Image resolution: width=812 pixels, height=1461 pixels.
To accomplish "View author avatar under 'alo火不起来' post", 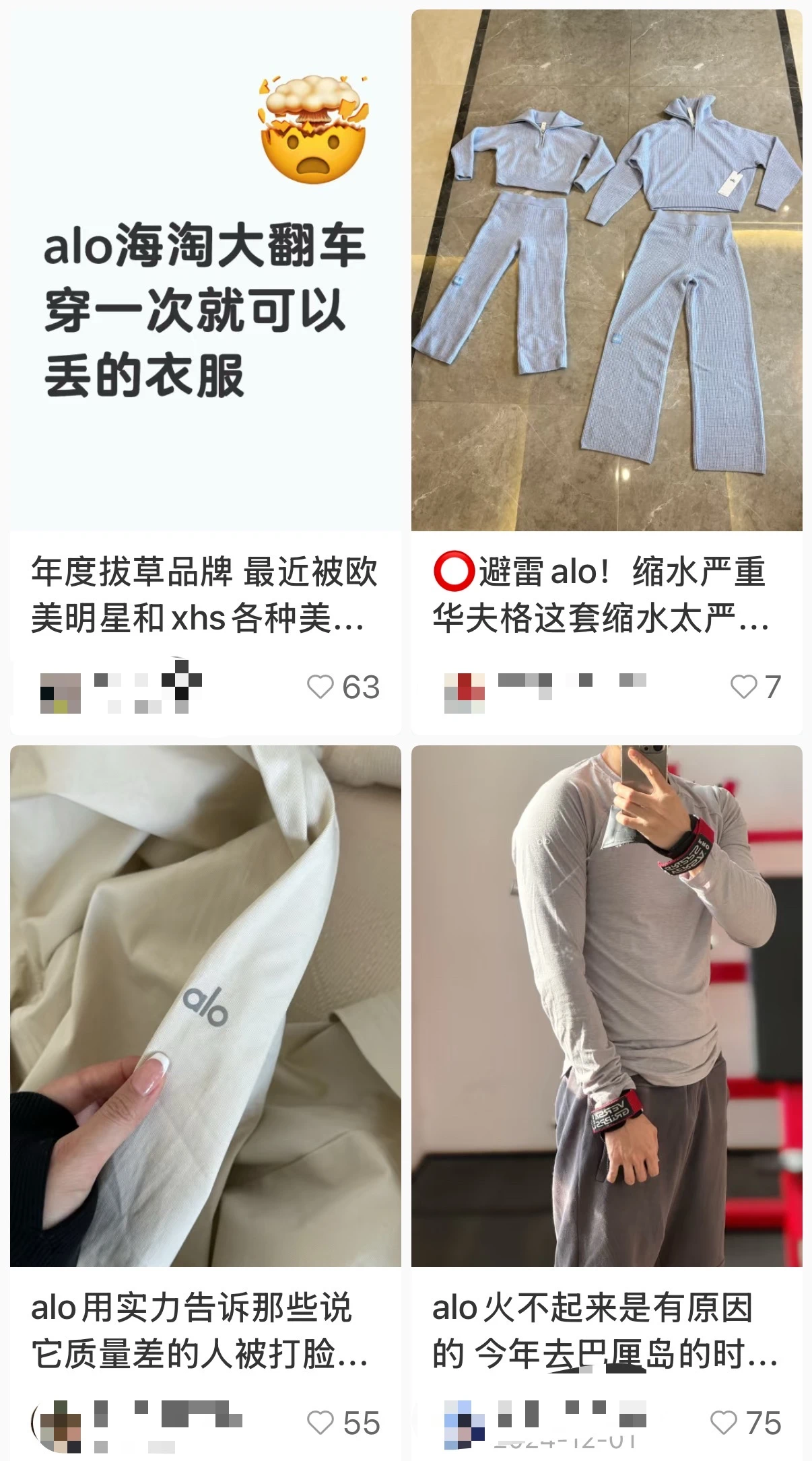I will coord(463,1423).
